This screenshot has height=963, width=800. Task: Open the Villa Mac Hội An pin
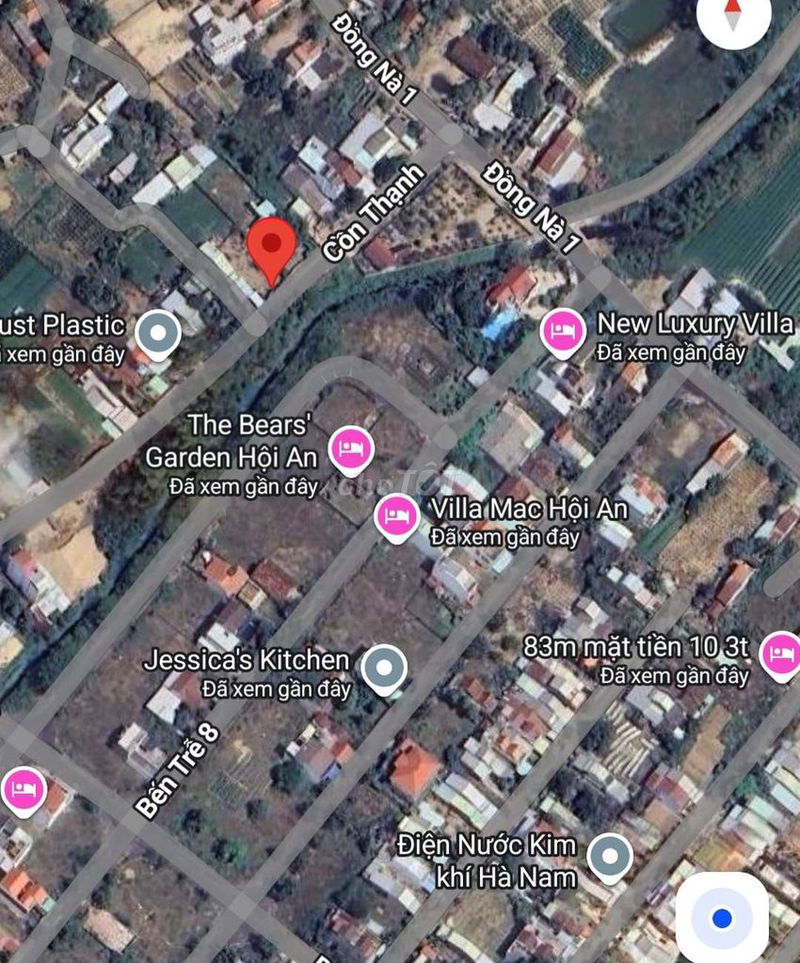pyautogui.click(x=397, y=517)
